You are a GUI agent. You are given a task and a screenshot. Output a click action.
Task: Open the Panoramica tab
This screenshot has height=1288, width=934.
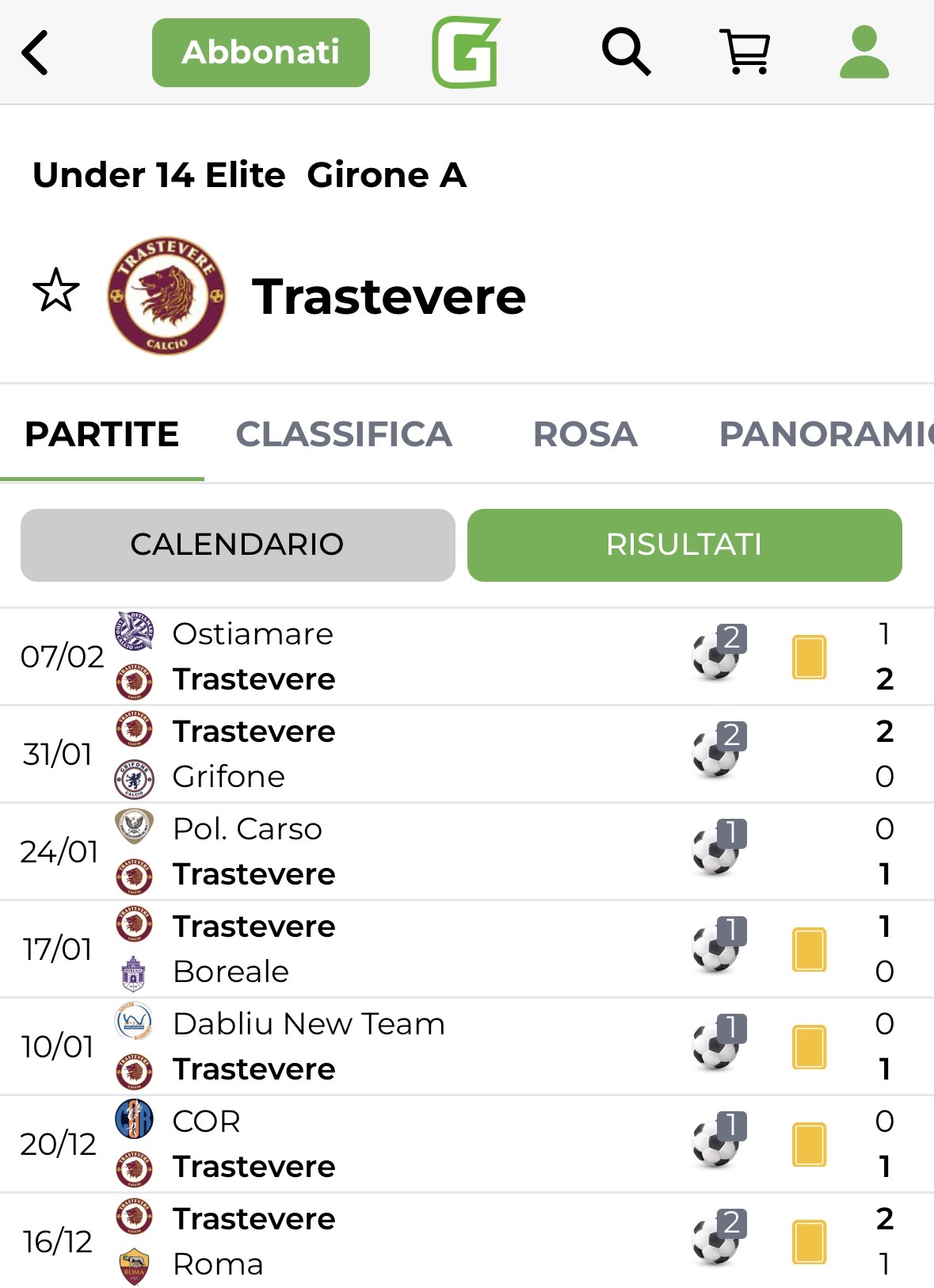click(824, 434)
